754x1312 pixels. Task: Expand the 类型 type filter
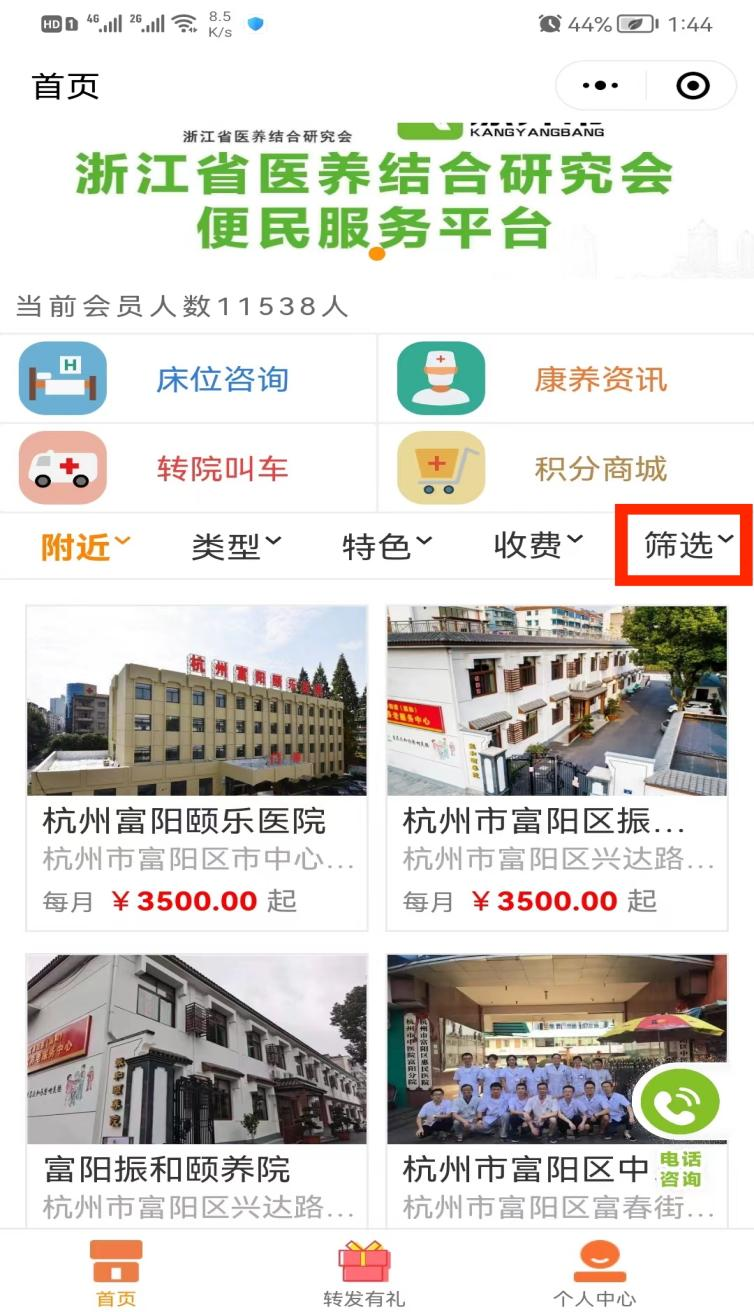(236, 546)
